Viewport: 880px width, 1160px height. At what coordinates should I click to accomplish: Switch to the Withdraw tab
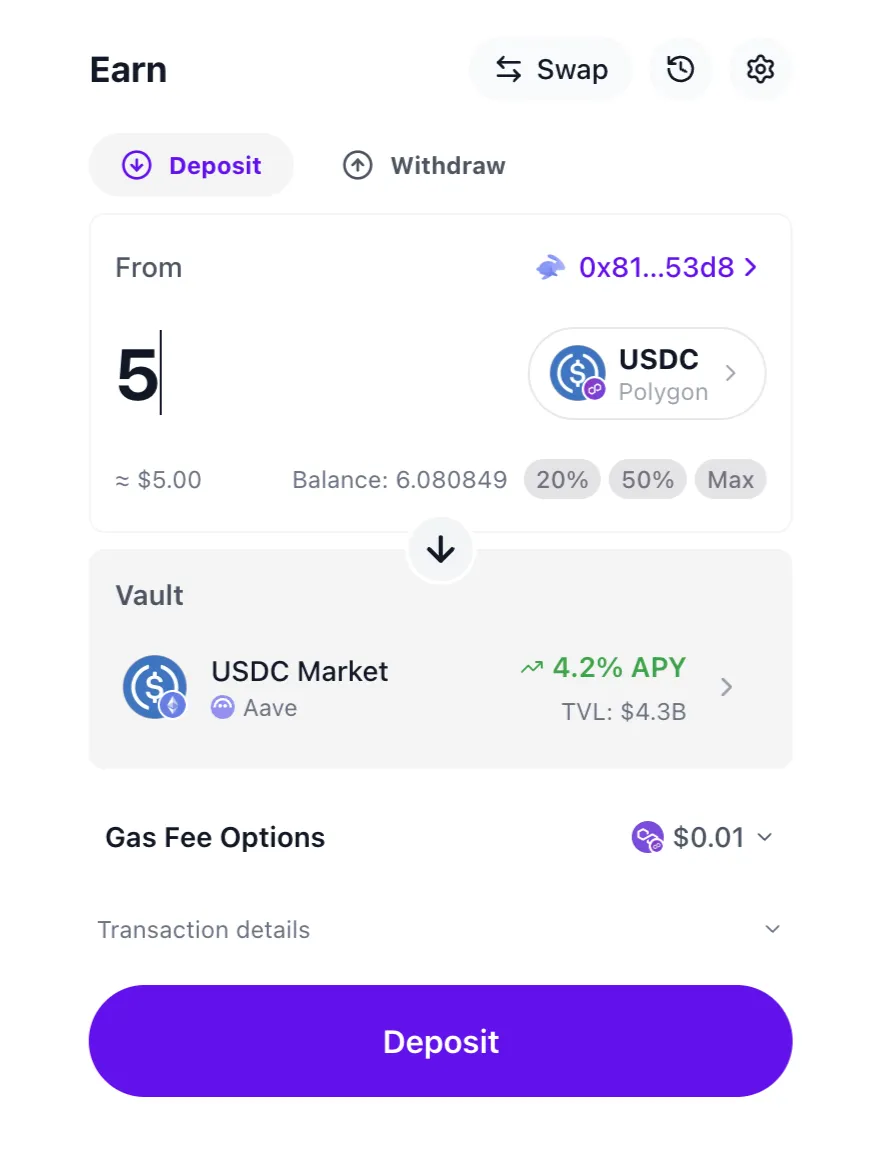(x=424, y=165)
